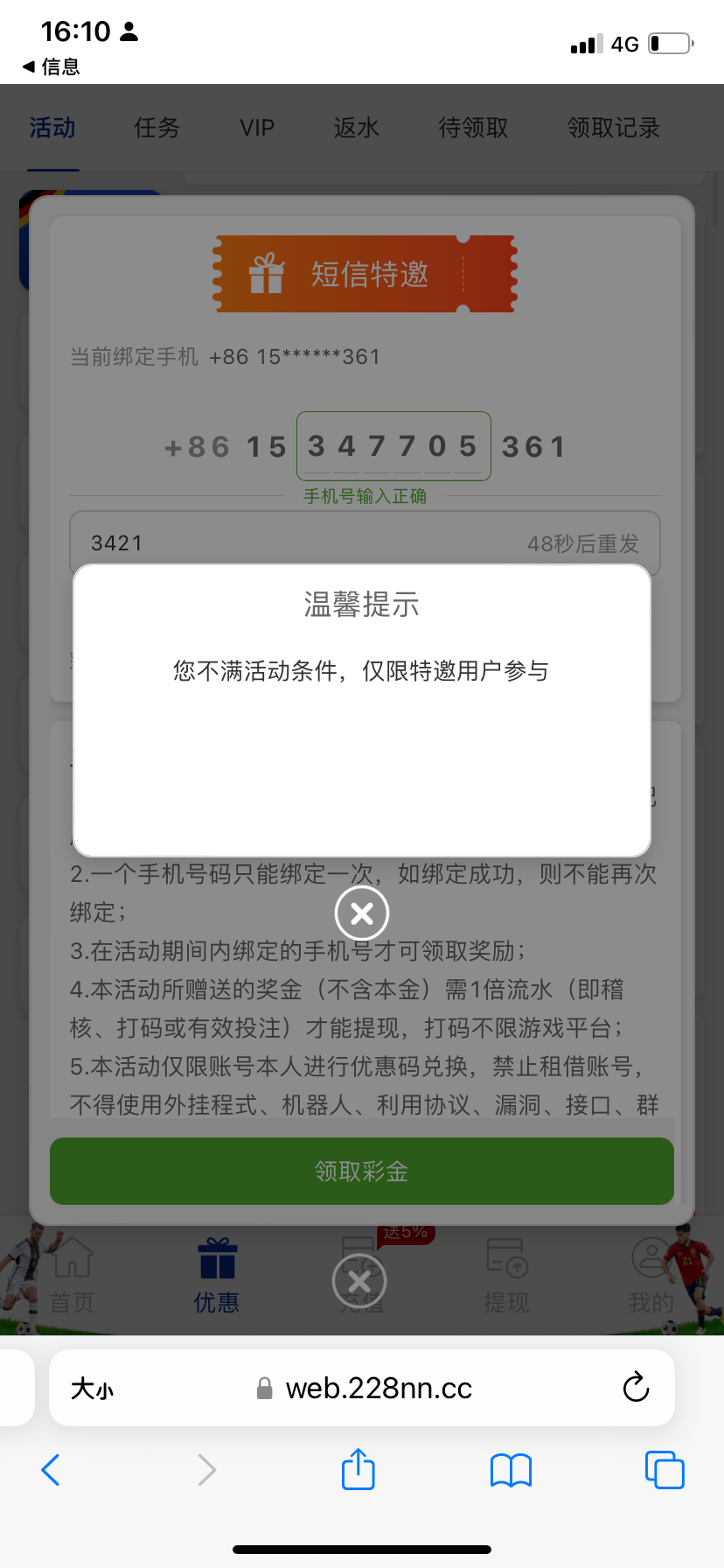Viewport: 724px width, 1568px height.
Task: Tap the 领取彩金 button
Action: (361, 1171)
